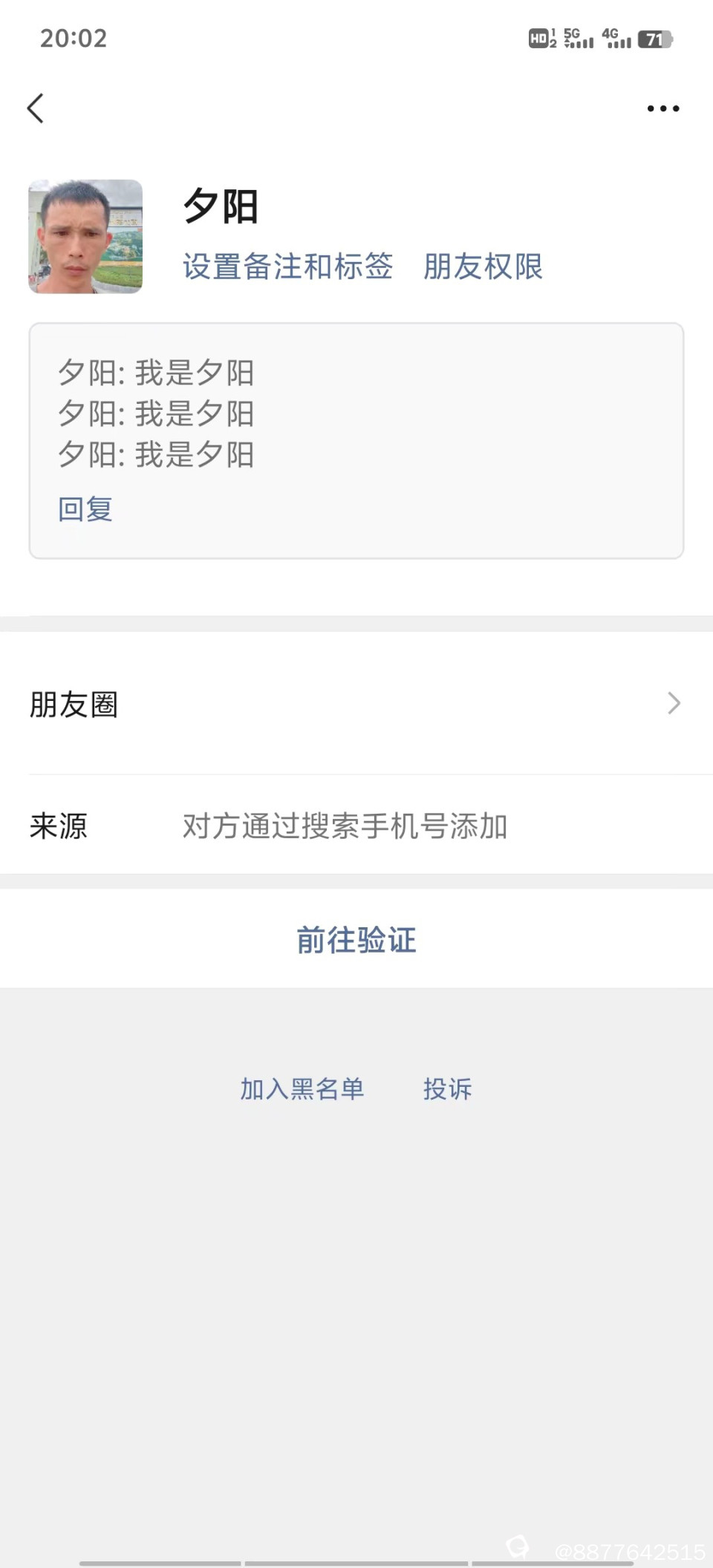Image resolution: width=713 pixels, height=1568 pixels.
Task: Tap 设置备注和标签 link
Action: (x=287, y=267)
